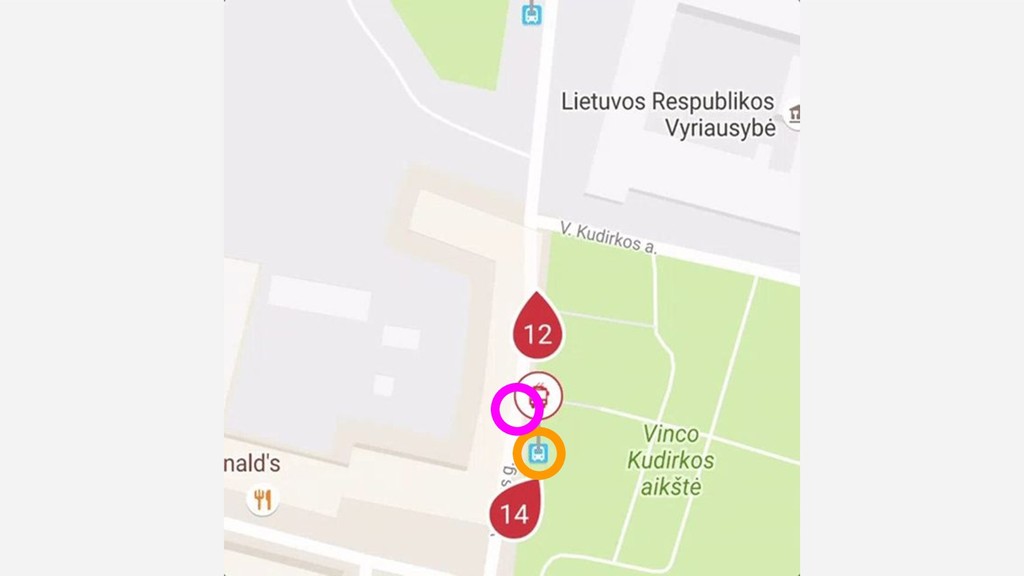Open the blue bus stop marker near Kudirkos aikštė
Image resolution: width=1024 pixels, height=576 pixels.
tap(539, 453)
